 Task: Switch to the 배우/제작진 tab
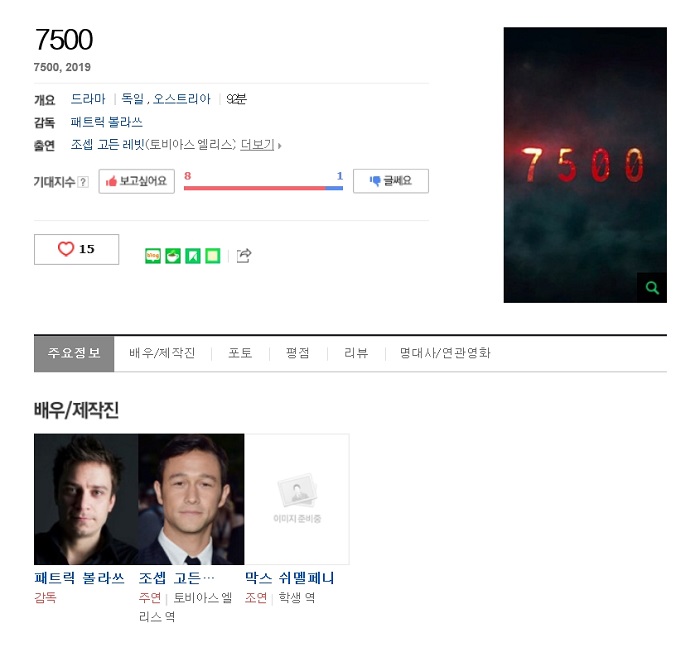pos(162,353)
